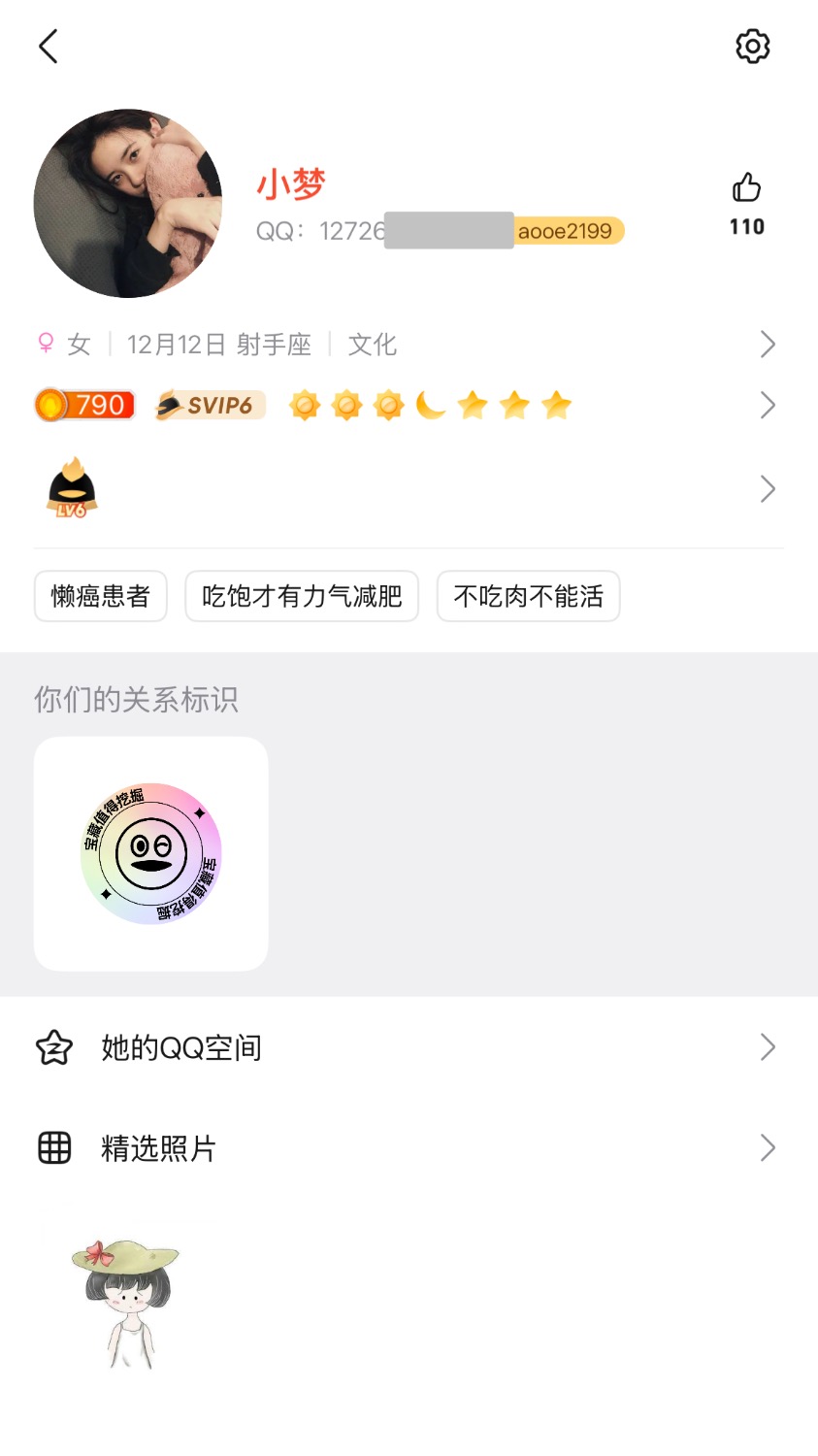View 小梦's profile avatar photo

click(128, 204)
